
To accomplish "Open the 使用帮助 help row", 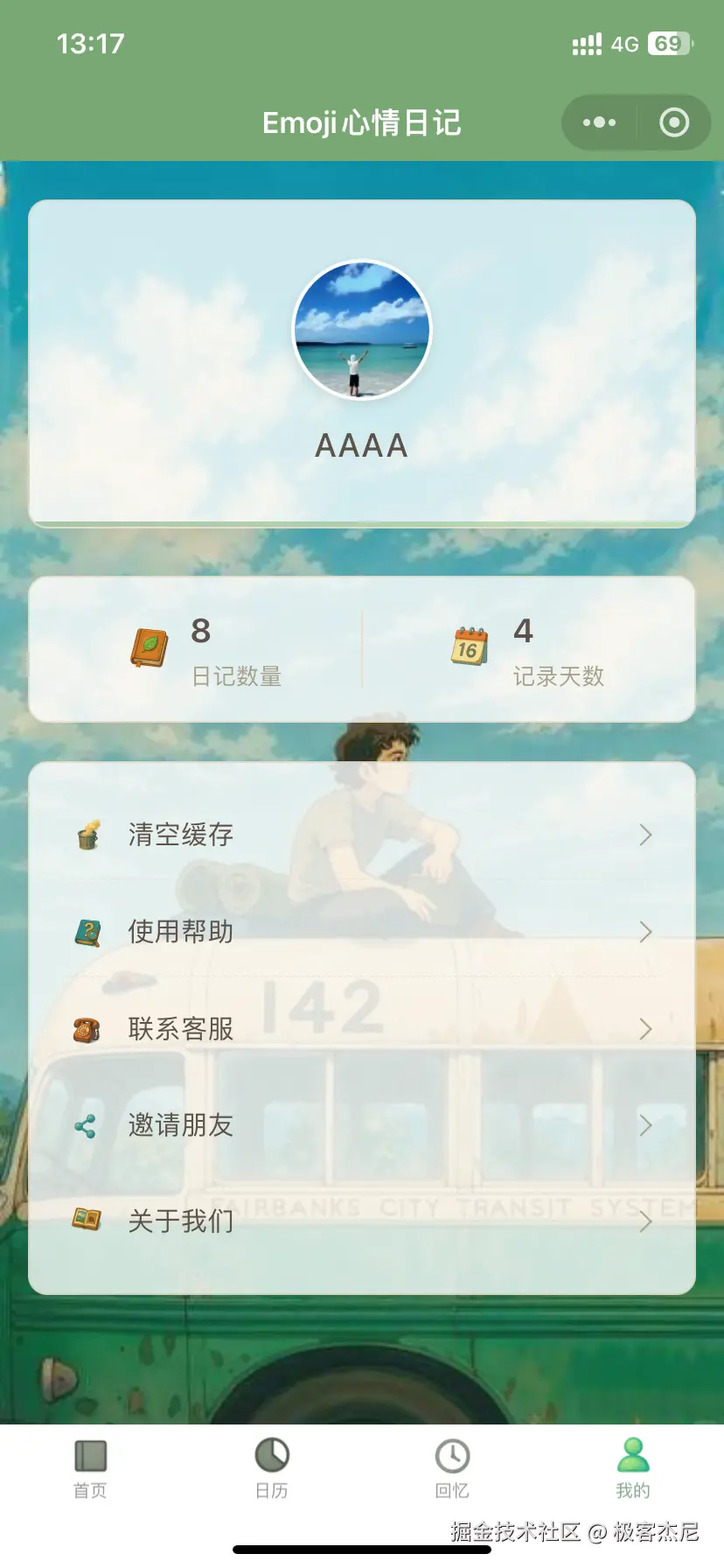I will point(361,932).
